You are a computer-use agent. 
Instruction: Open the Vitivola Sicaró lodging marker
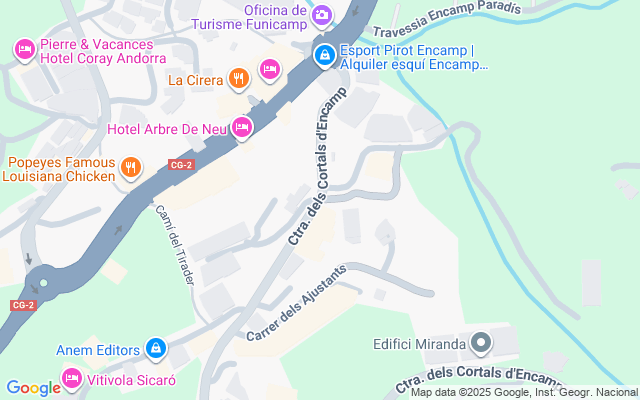click(x=71, y=379)
